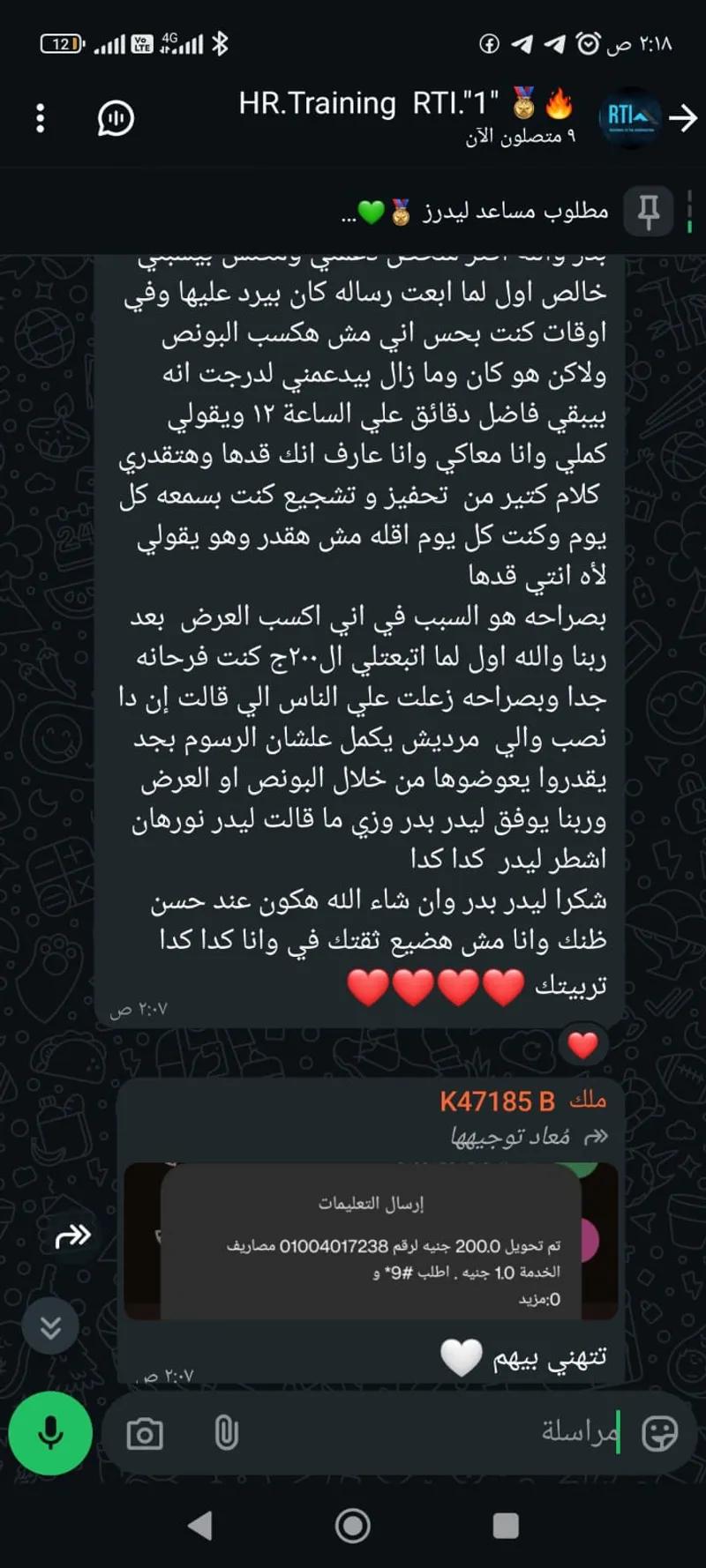Start a voice chat with the waveform icon
706x1568 pixels.
click(115, 116)
